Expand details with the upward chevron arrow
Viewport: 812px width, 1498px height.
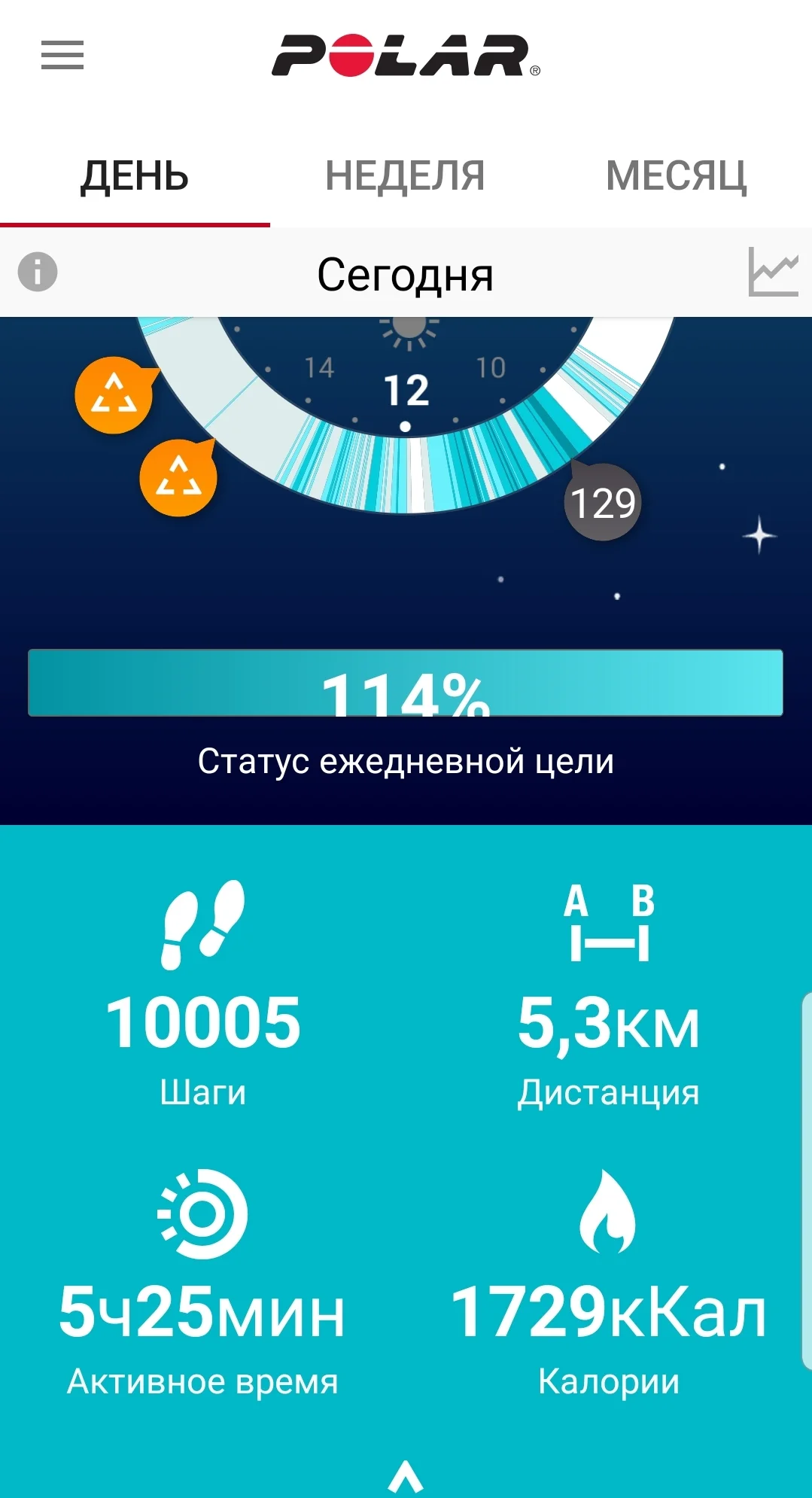coord(406,1475)
